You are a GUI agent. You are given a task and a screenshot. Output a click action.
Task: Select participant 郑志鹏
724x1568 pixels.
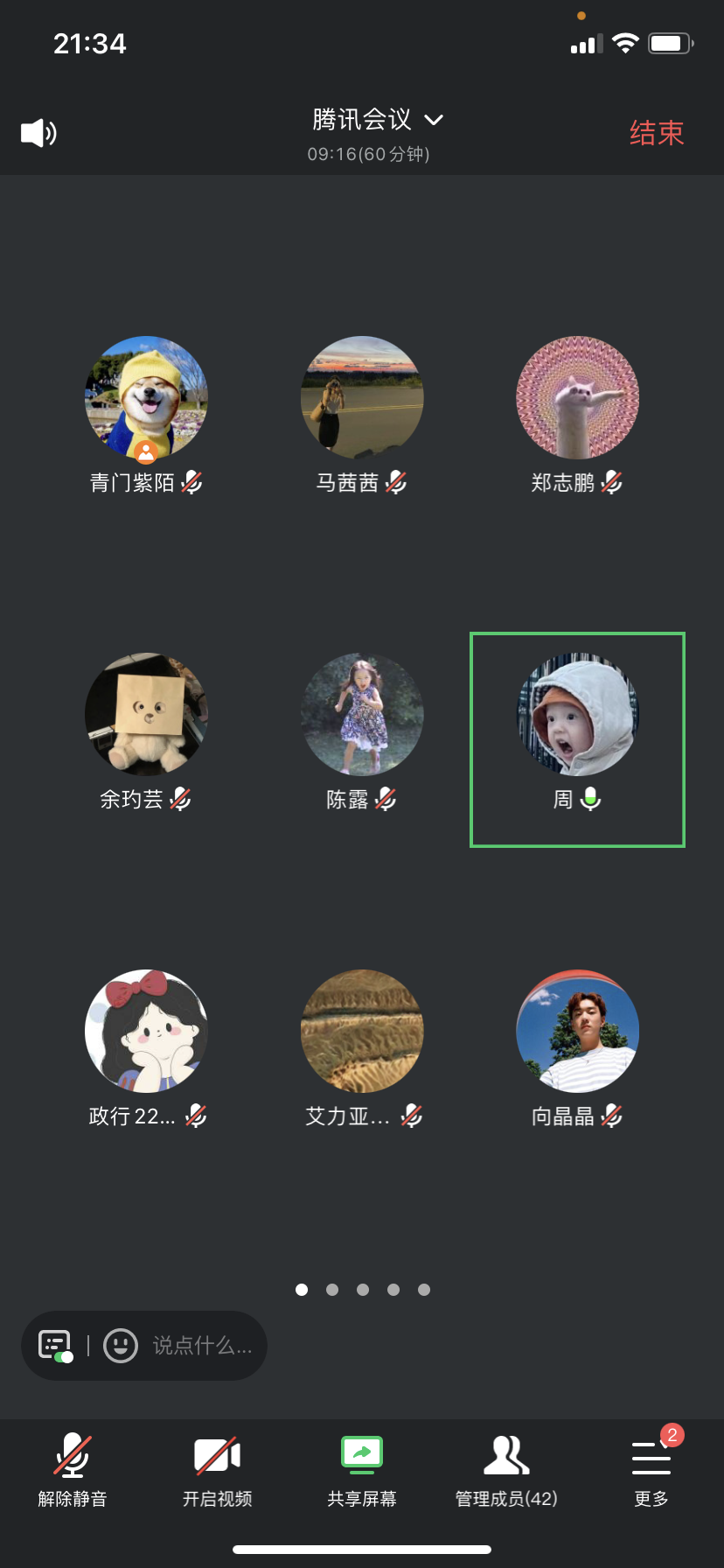577,399
